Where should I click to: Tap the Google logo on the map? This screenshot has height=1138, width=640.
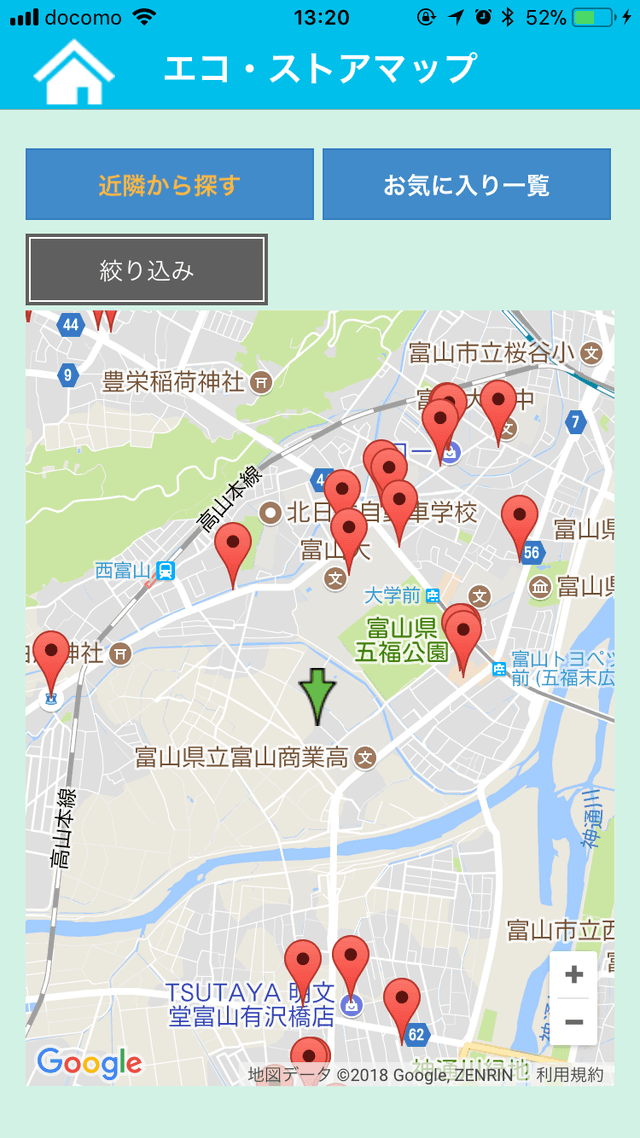click(89, 1064)
